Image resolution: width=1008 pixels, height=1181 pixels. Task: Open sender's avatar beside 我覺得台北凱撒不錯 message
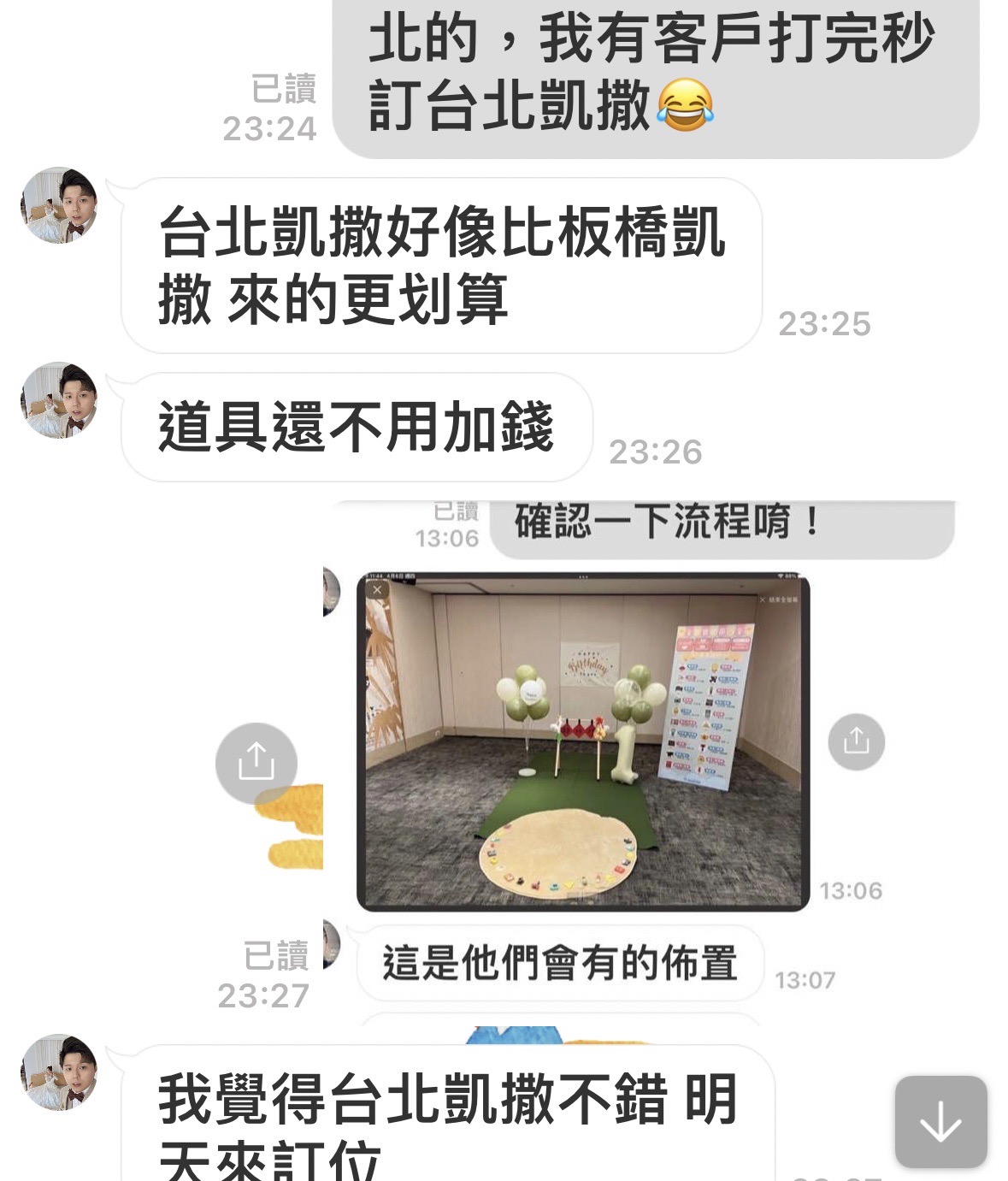tap(59, 1072)
